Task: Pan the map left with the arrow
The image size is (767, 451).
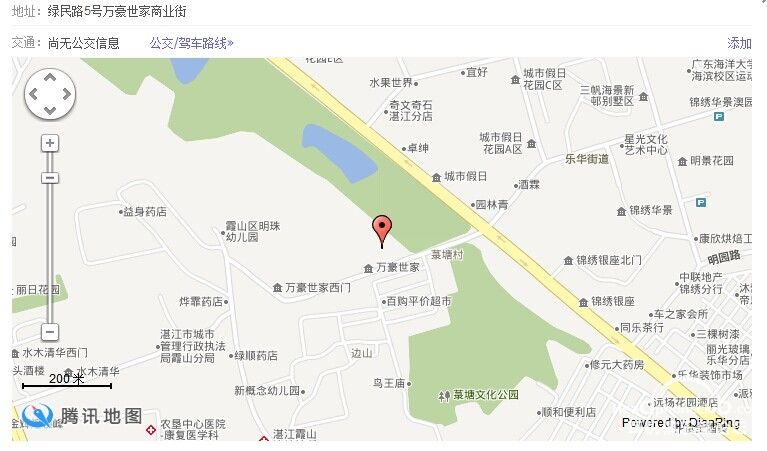Action: [x=34, y=95]
